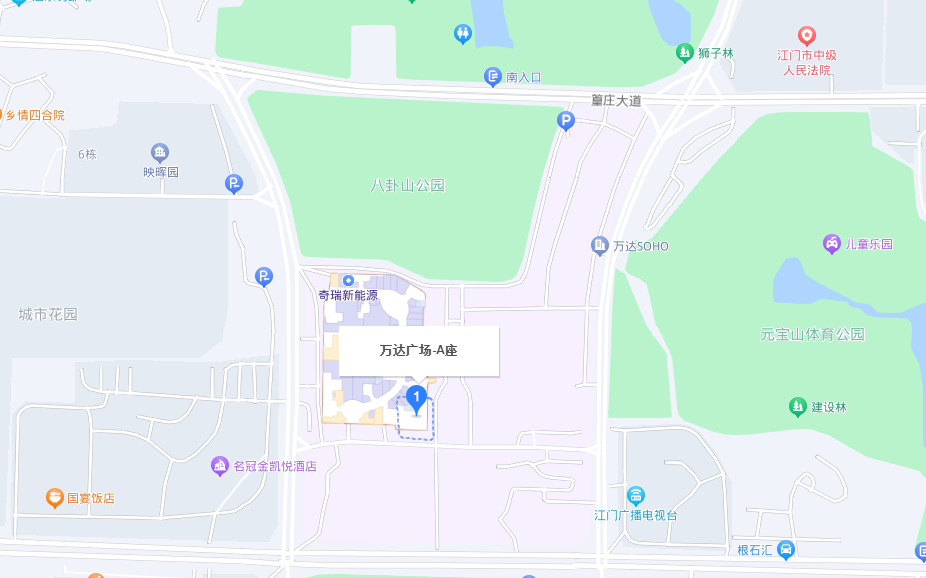Open the 名冠金凯悦酒店 hotel marker
Viewport: 926px width, 578px height.
[220, 466]
